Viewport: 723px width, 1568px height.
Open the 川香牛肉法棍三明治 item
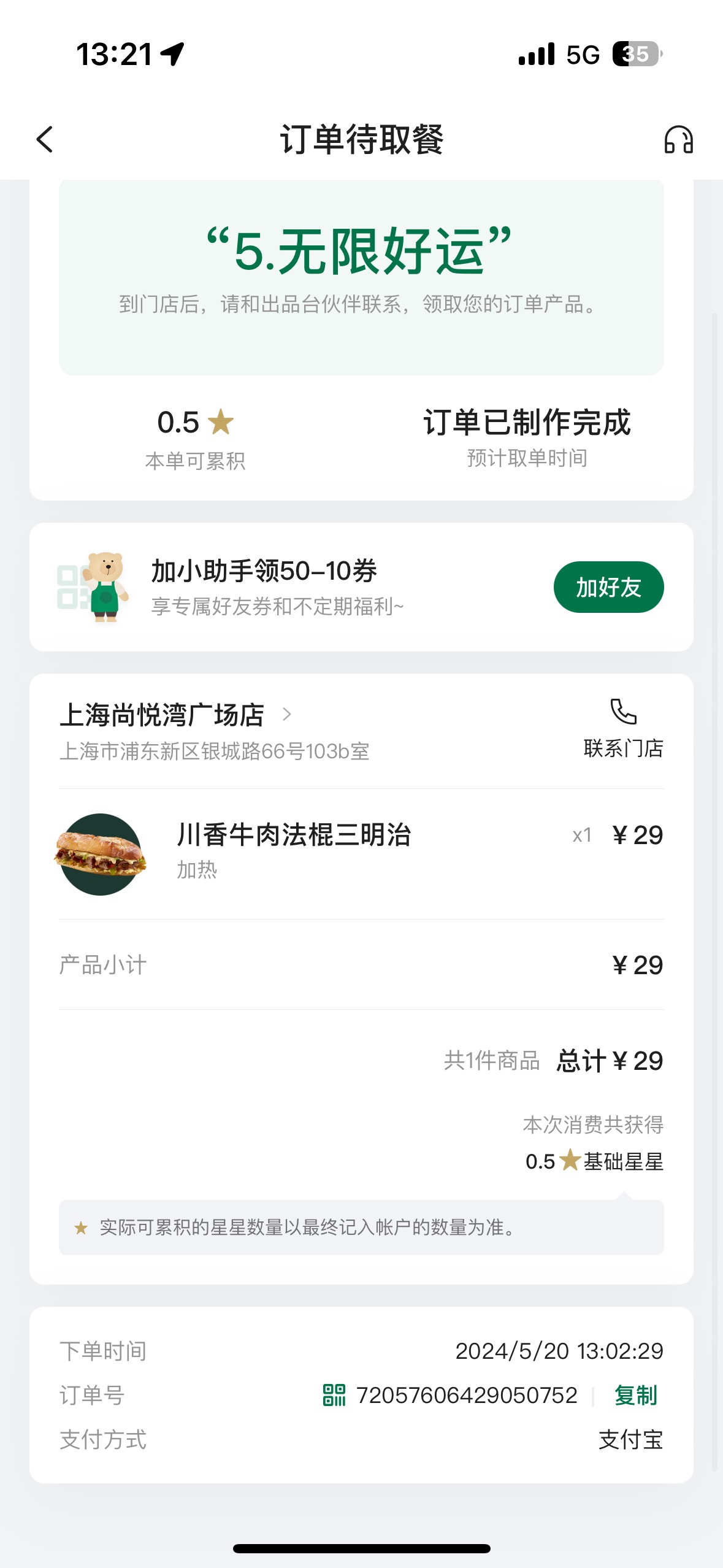(361, 853)
